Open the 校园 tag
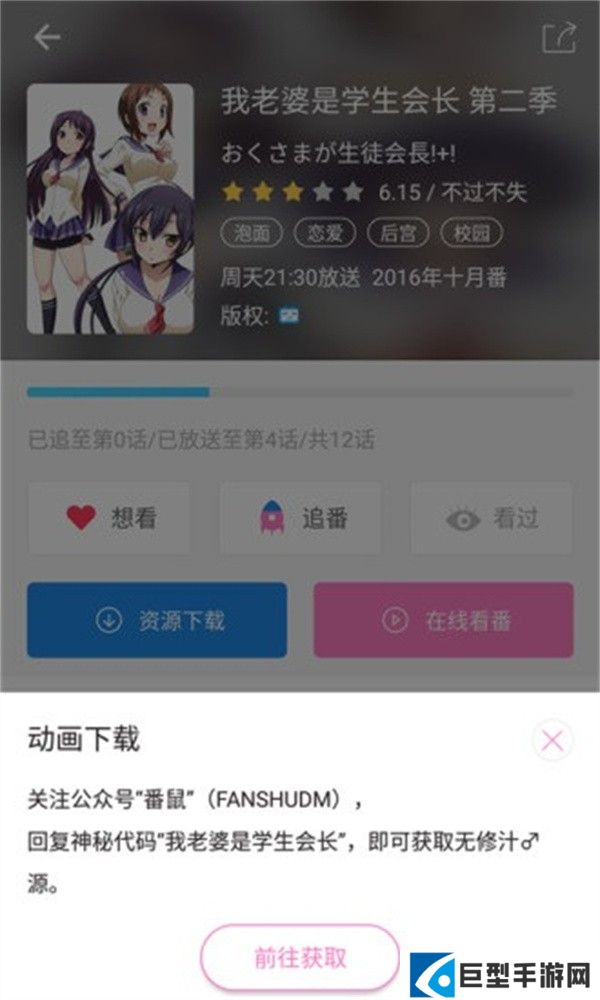Image resolution: width=600 pixels, height=1000 pixels. coord(471,234)
